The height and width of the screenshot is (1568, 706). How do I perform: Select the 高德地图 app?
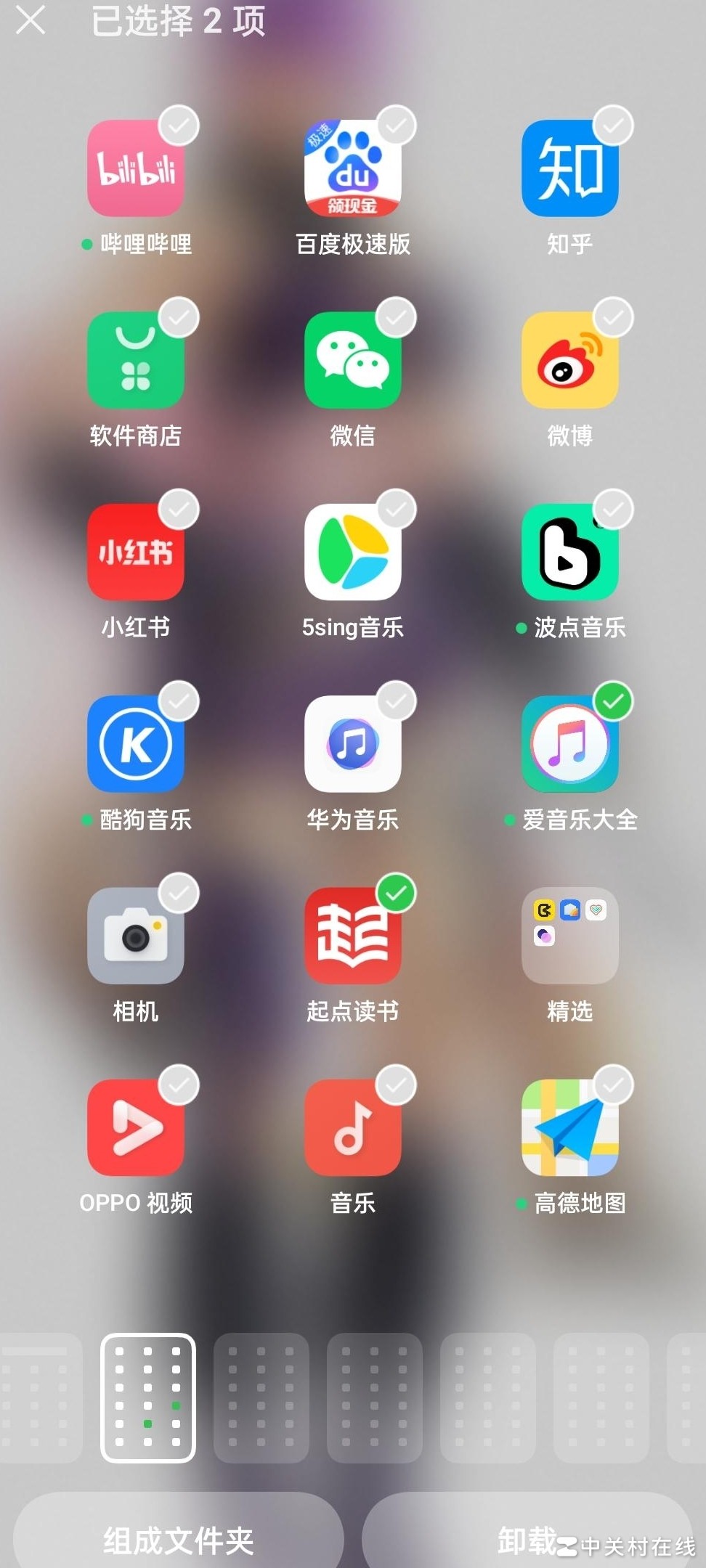(x=570, y=1127)
